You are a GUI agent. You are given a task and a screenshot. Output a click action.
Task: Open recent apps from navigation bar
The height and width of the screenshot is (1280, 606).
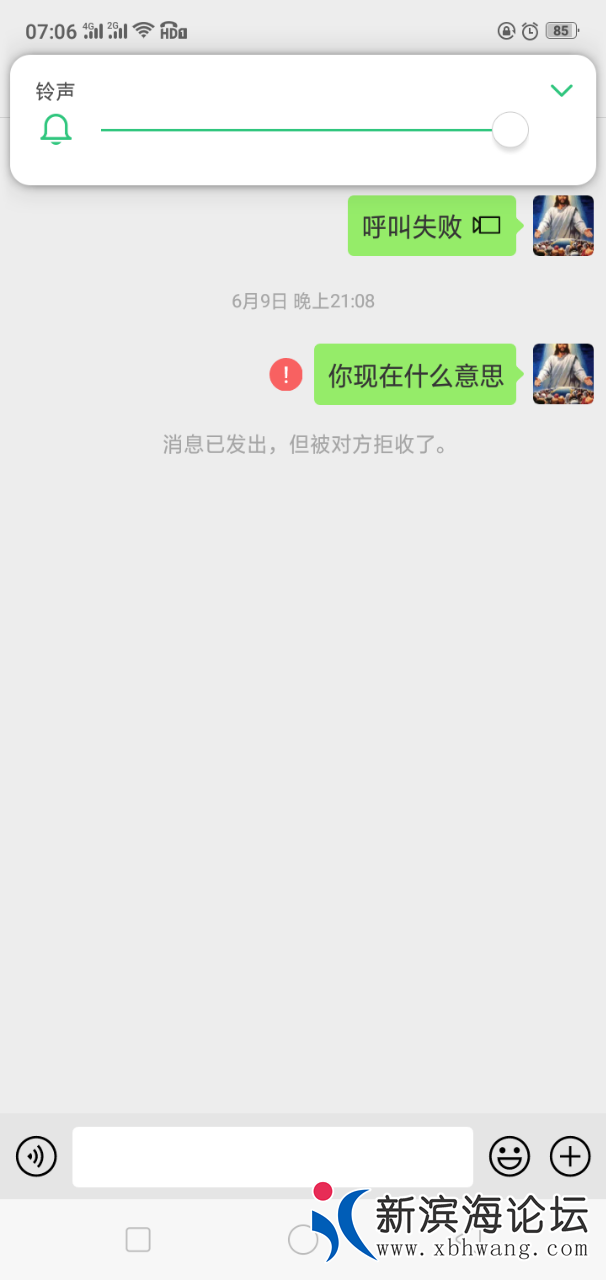[x=138, y=1240]
